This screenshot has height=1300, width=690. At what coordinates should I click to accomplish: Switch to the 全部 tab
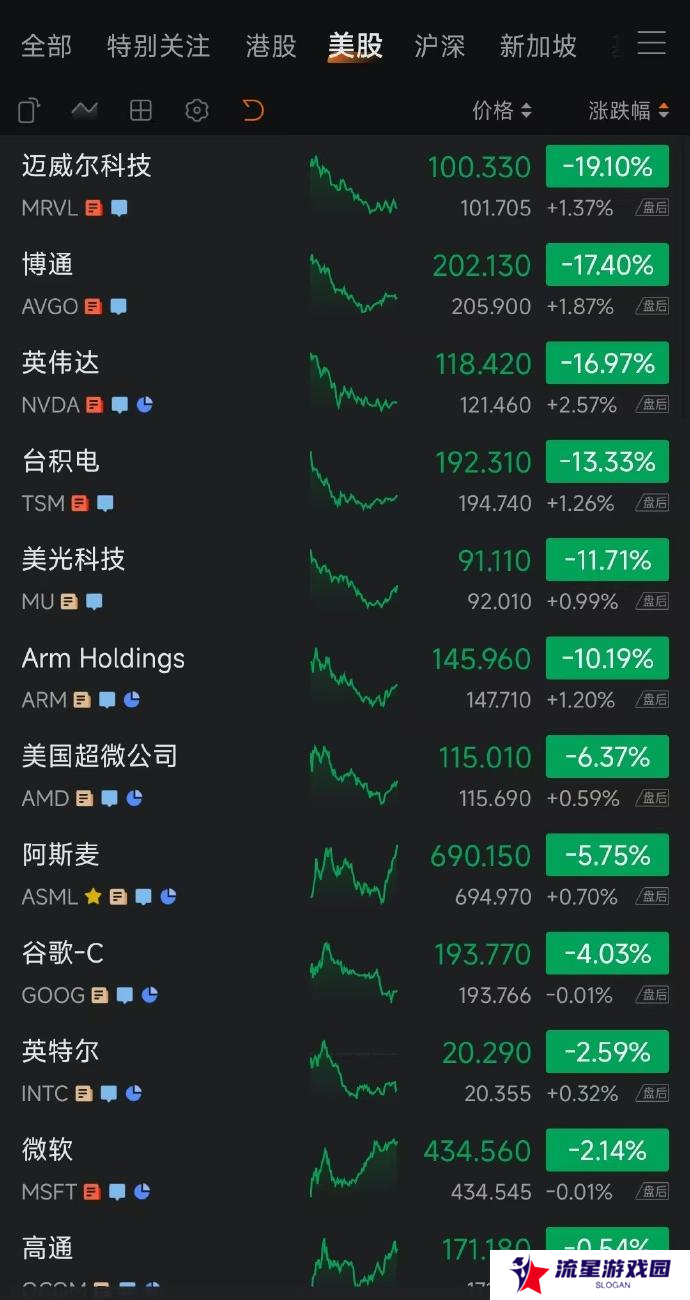[x=46, y=46]
